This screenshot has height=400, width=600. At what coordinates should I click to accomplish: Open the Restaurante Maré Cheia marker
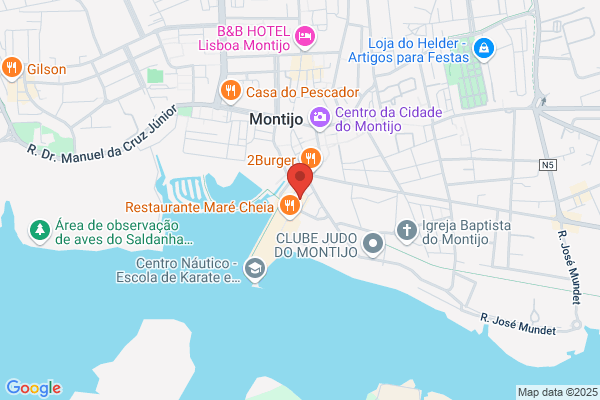pyautogui.click(x=290, y=207)
